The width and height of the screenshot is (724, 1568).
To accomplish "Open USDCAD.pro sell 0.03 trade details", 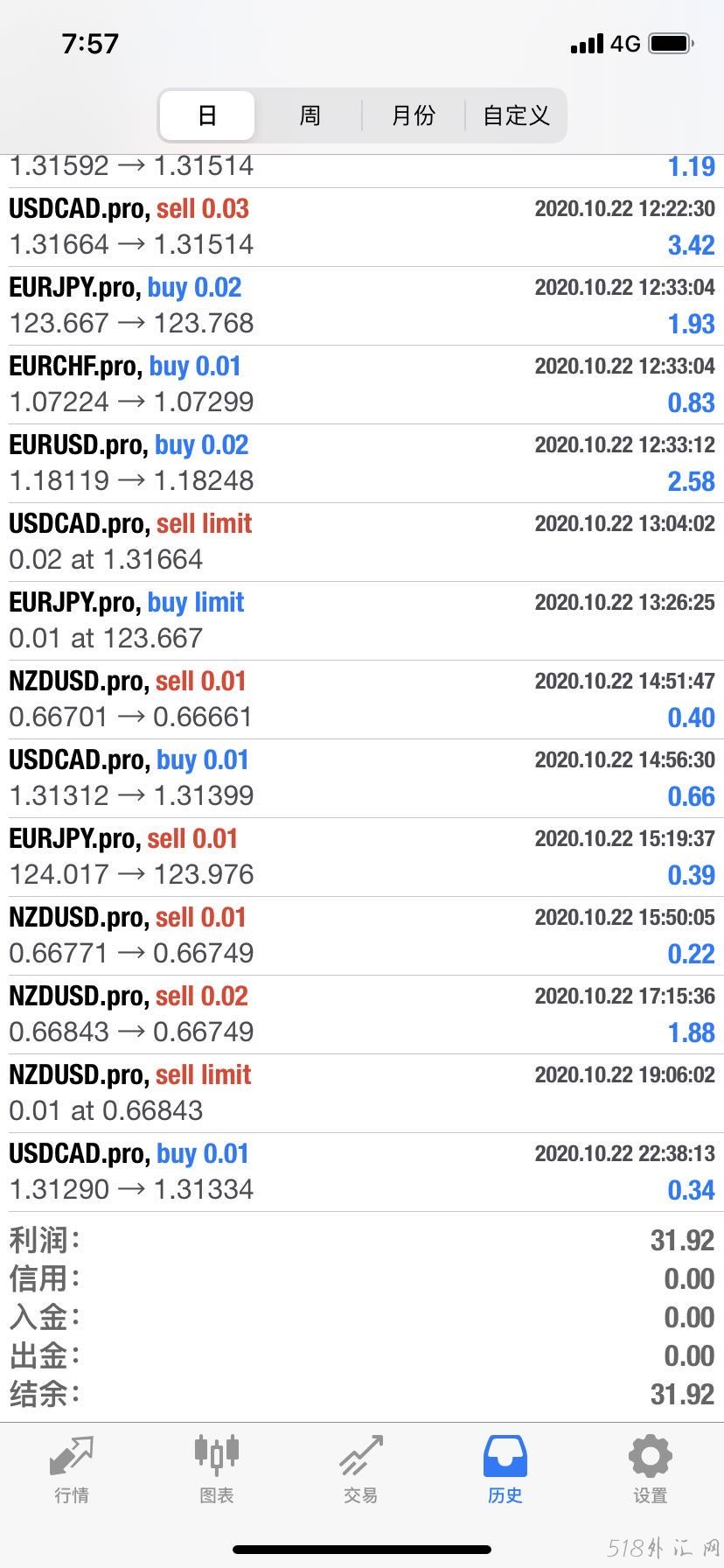I will pyautogui.click(x=362, y=227).
